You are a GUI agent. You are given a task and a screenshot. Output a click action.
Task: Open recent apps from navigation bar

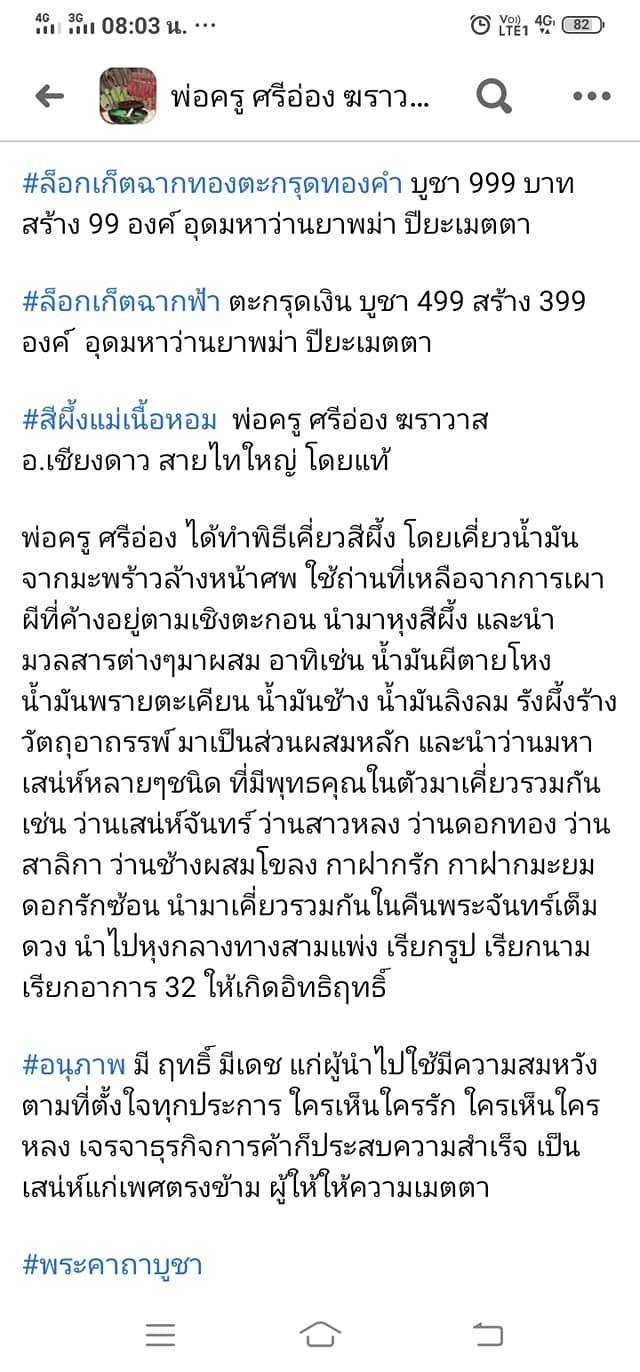[x=160, y=1334]
